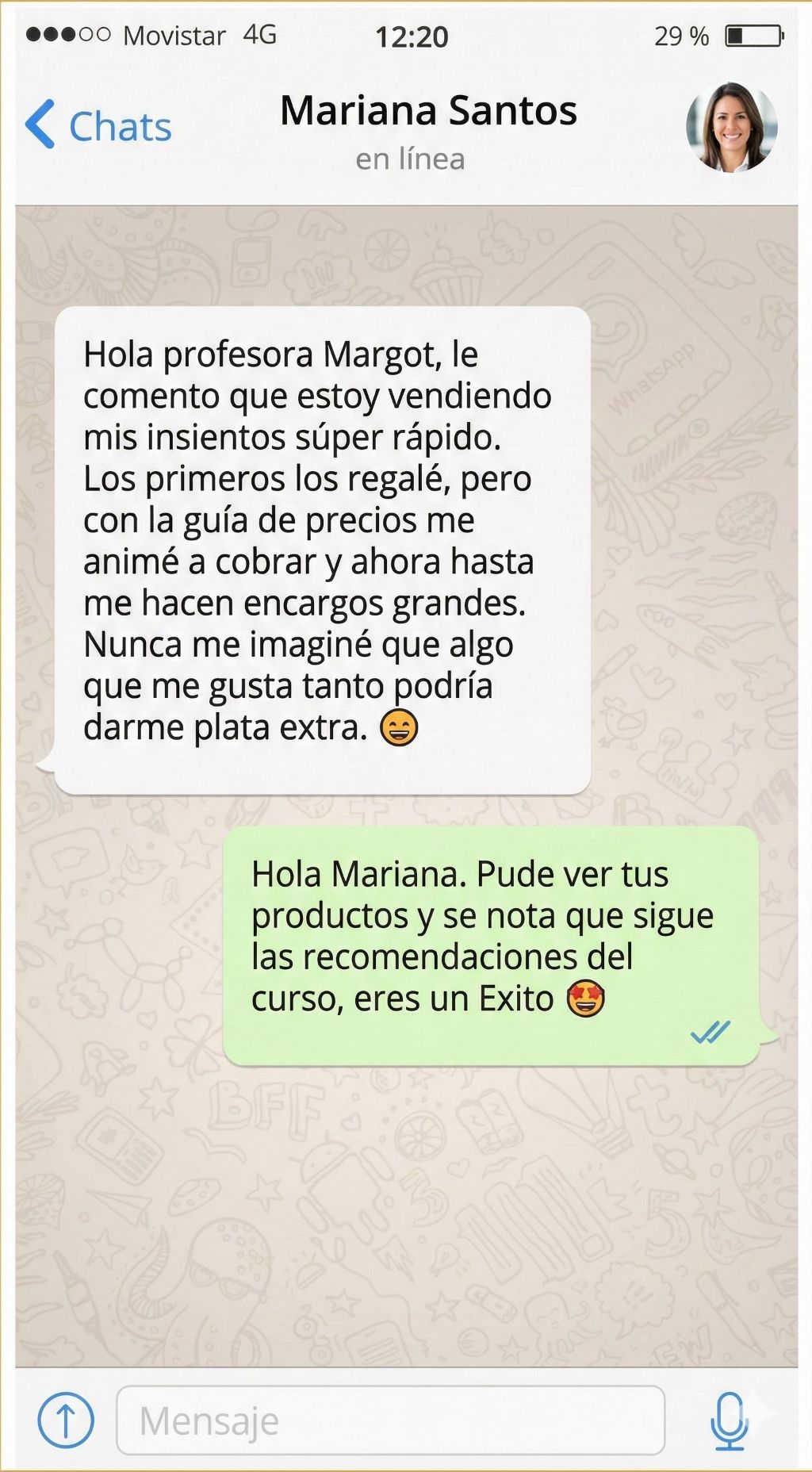Record a voice message with the microphone

(x=729, y=1420)
